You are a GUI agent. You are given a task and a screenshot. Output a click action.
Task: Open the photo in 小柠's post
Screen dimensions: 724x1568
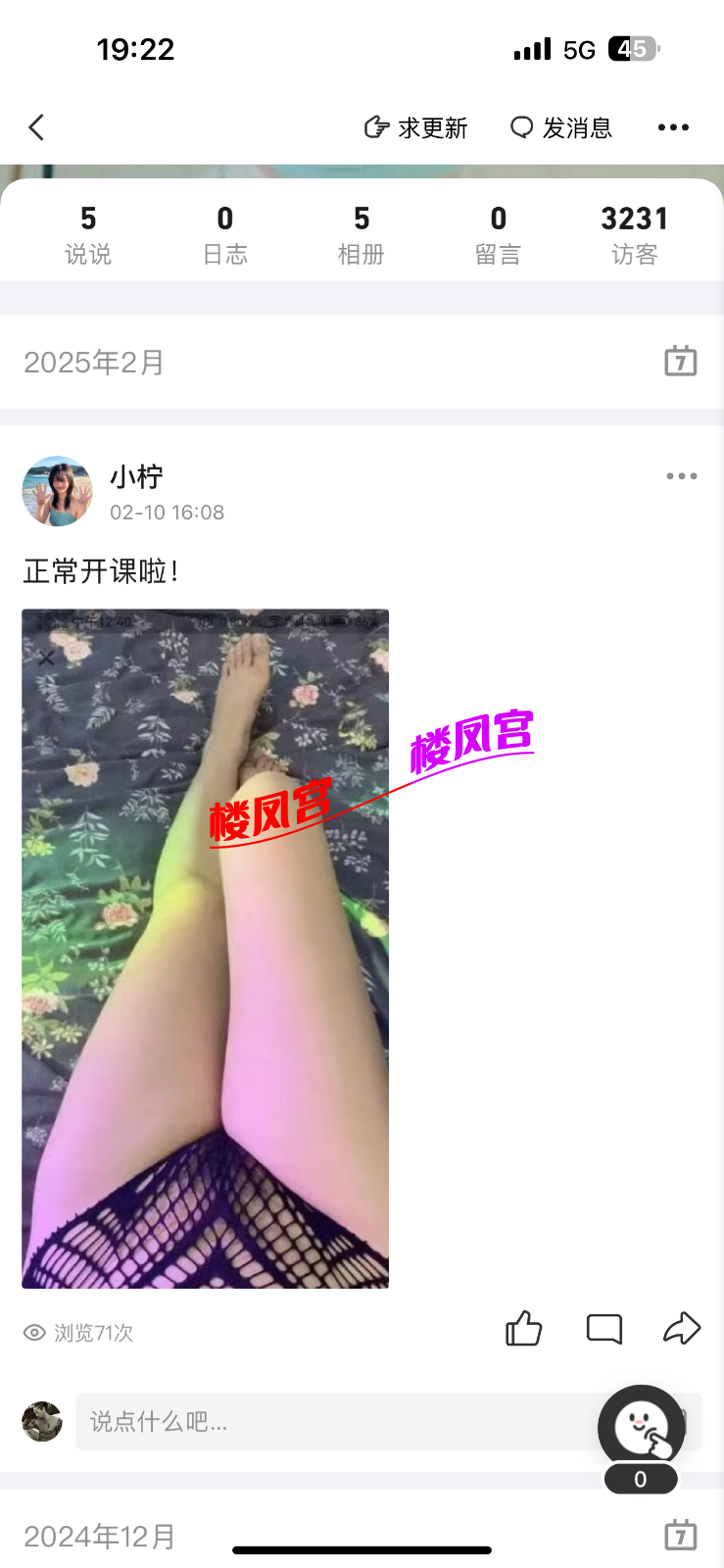point(206,948)
